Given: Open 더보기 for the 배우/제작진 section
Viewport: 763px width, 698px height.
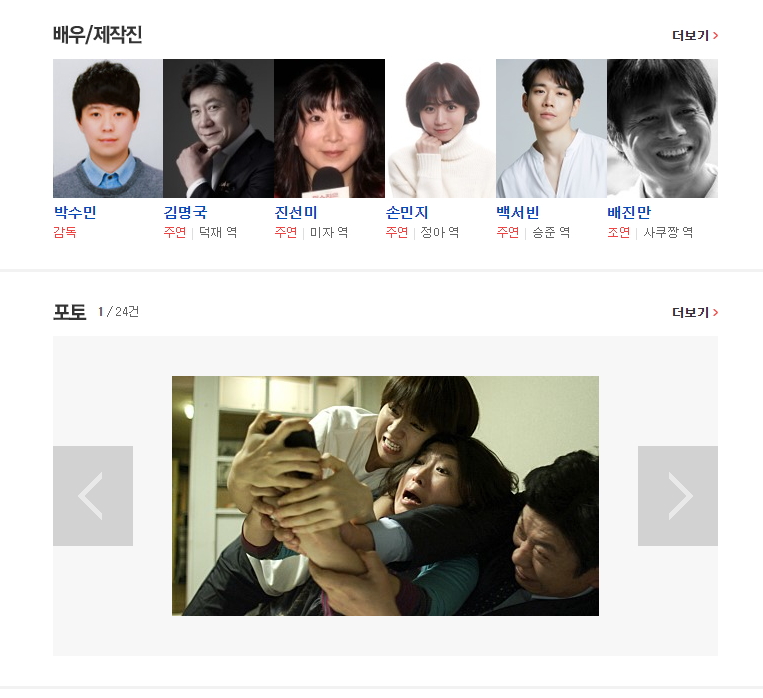Looking at the screenshot, I should tap(695, 35).
